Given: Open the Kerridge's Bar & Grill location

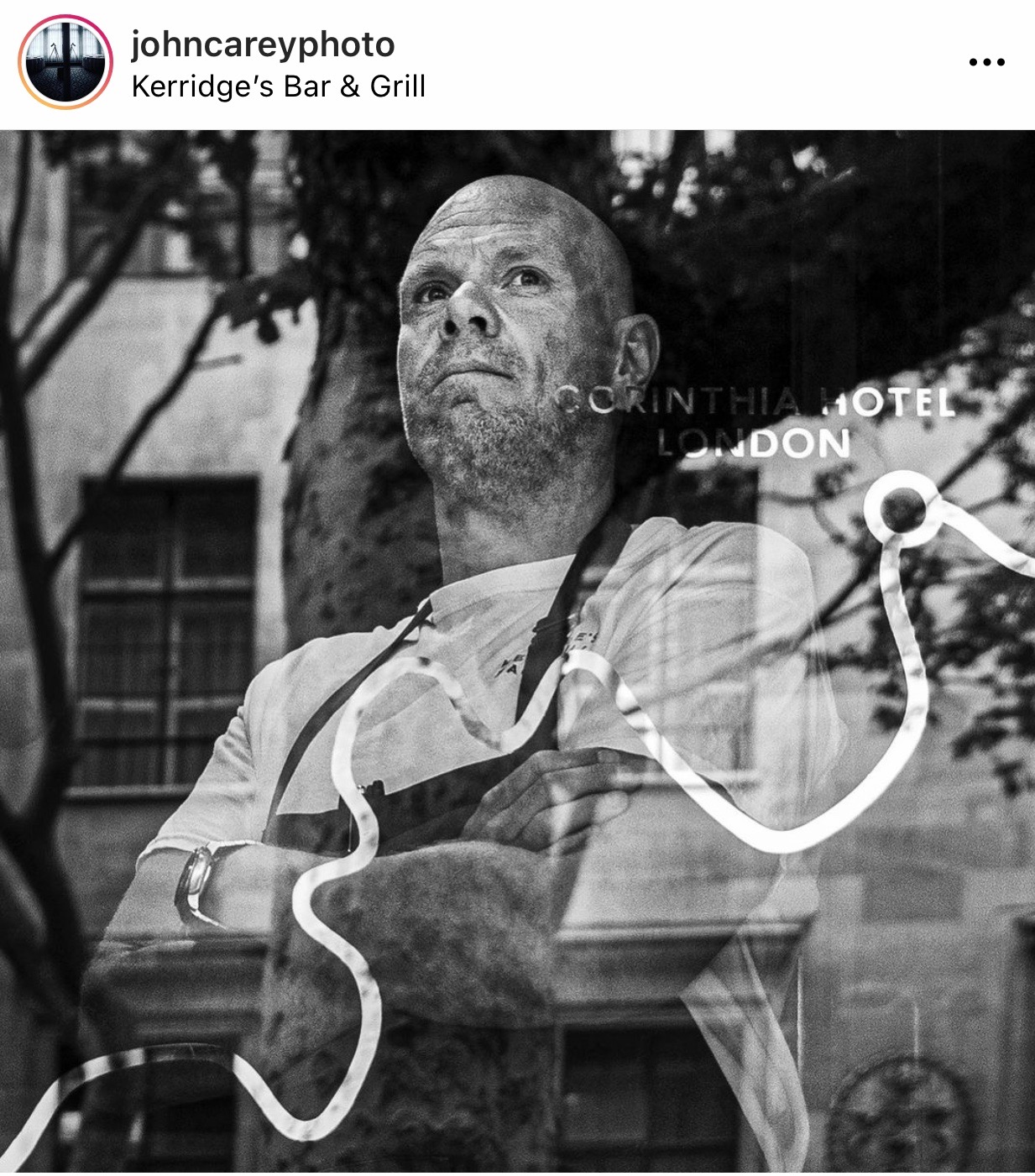Looking at the screenshot, I should click(x=279, y=86).
